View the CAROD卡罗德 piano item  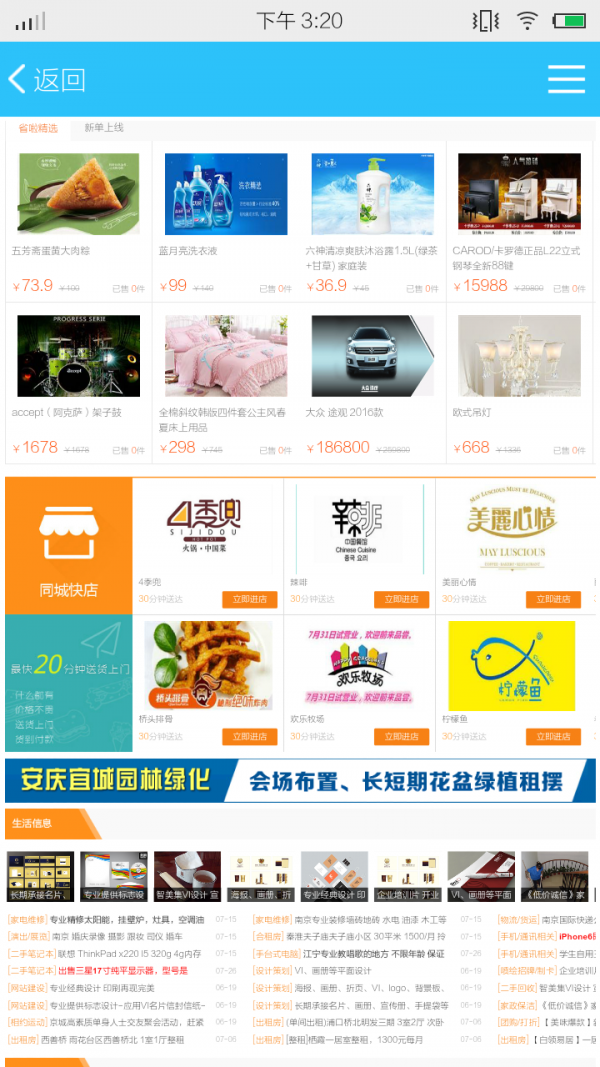[x=519, y=195]
